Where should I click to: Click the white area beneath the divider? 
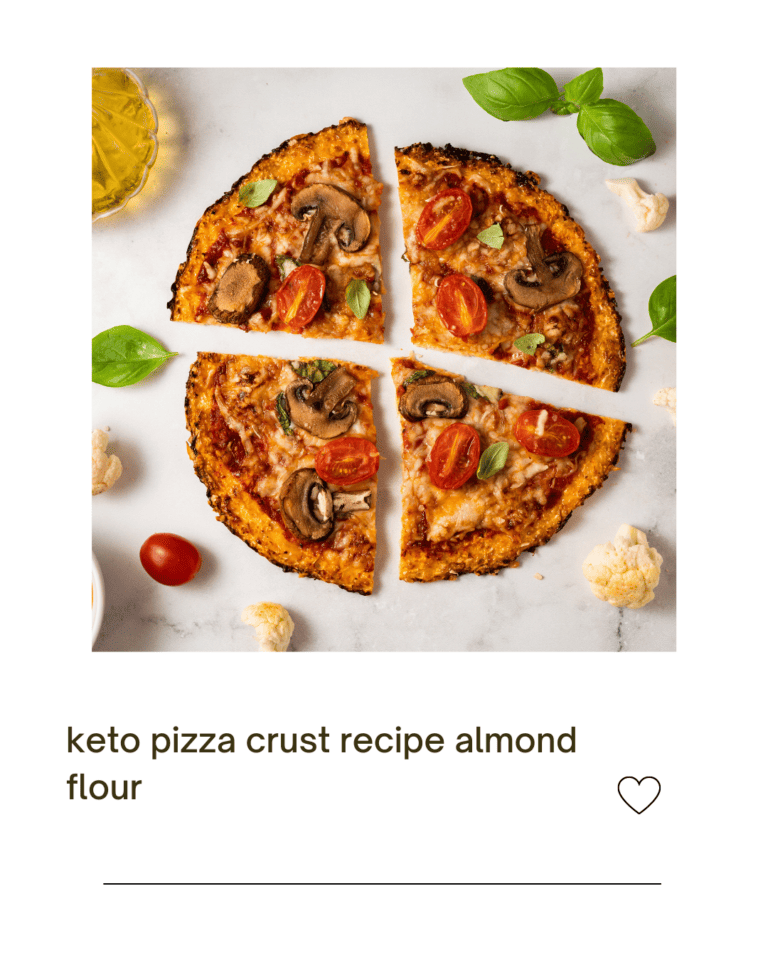[384, 925]
